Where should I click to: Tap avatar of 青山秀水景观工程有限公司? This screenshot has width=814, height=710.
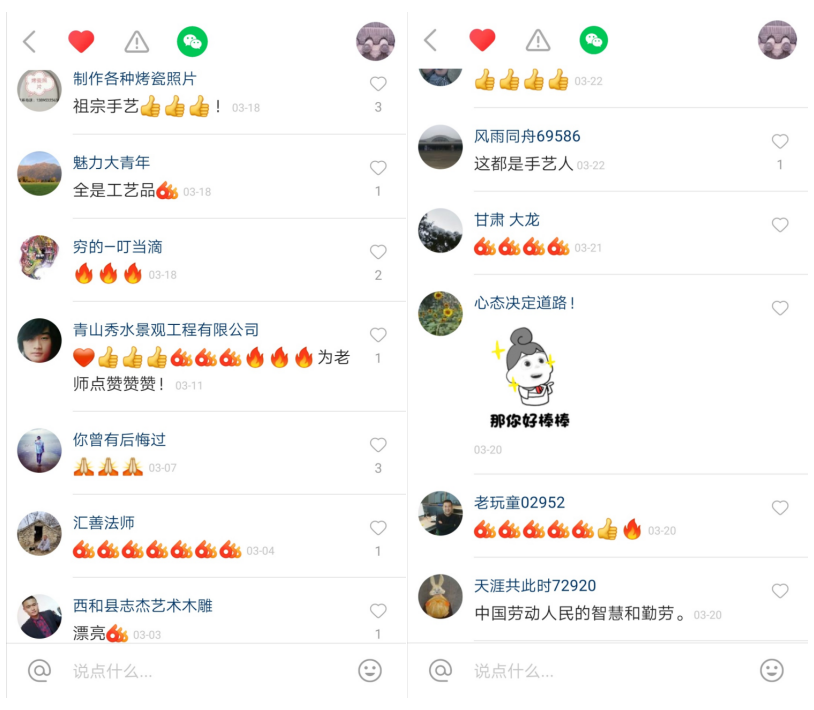40,341
